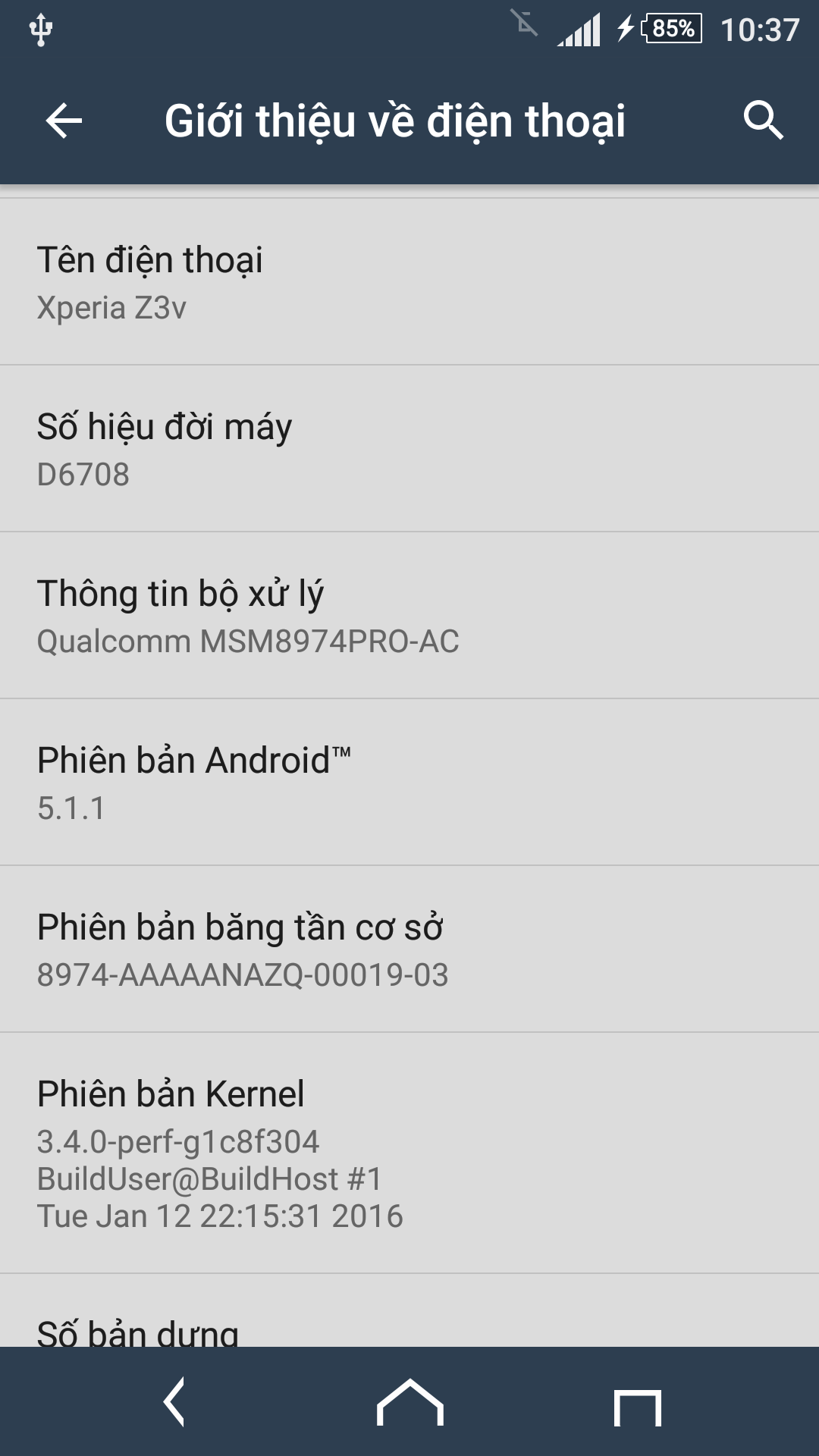Select Phiên bản băng tần cơ sở

tap(409, 949)
